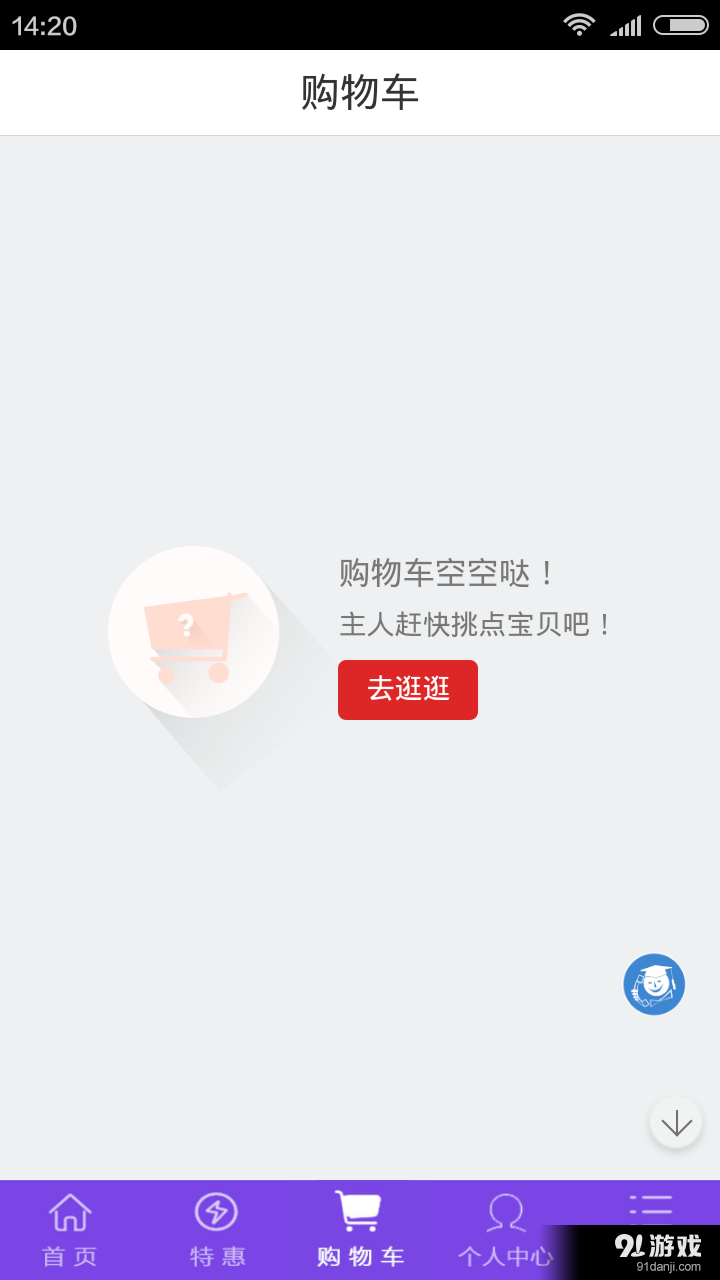
Task: Tap the list icon at bottom navigation right
Action: tap(651, 1207)
